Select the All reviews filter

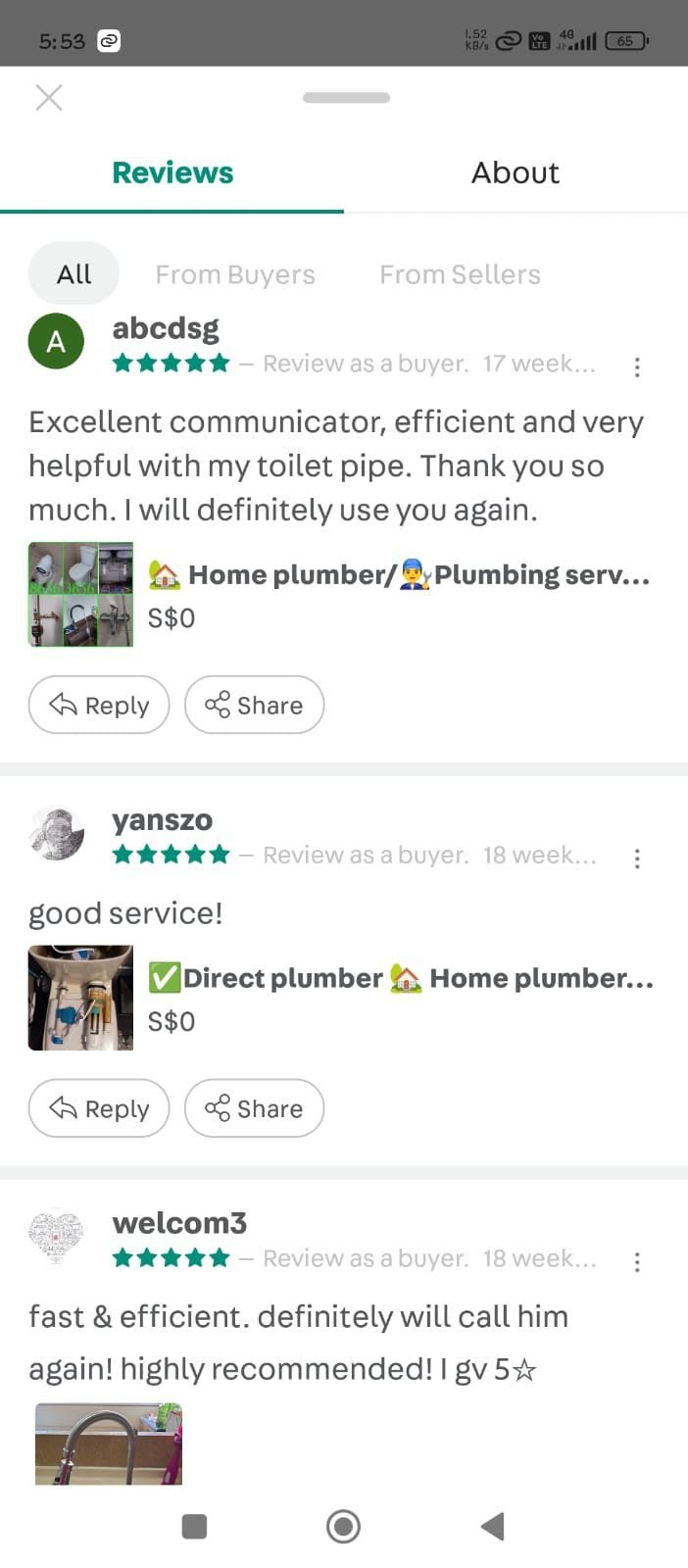pos(74,274)
